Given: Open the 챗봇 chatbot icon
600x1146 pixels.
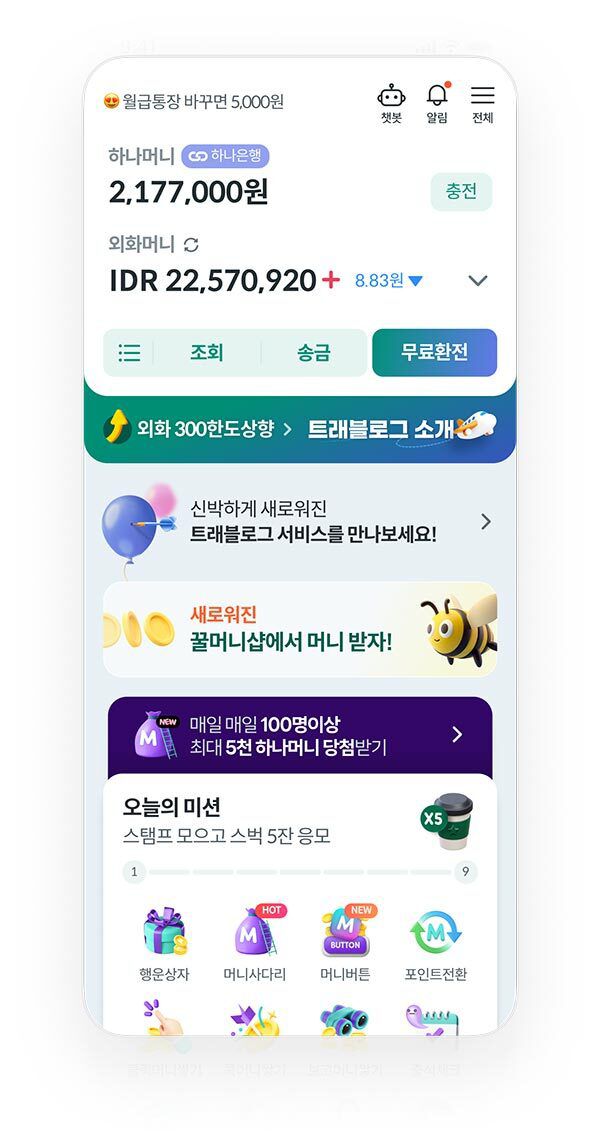Looking at the screenshot, I should click(x=391, y=102).
